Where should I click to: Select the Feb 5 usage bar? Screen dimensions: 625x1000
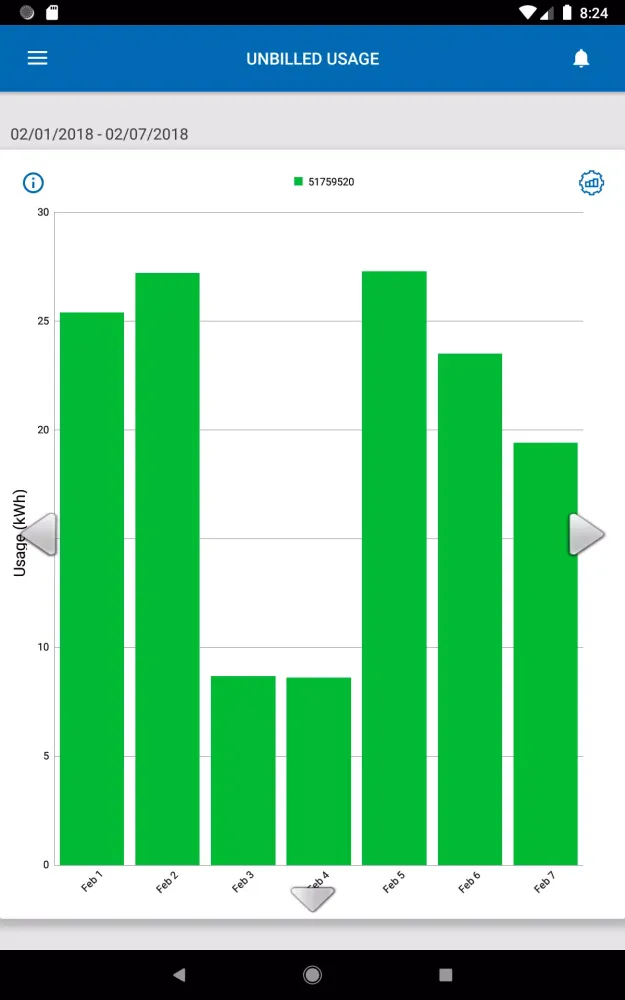pyautogui.click(x=394, y=568)
